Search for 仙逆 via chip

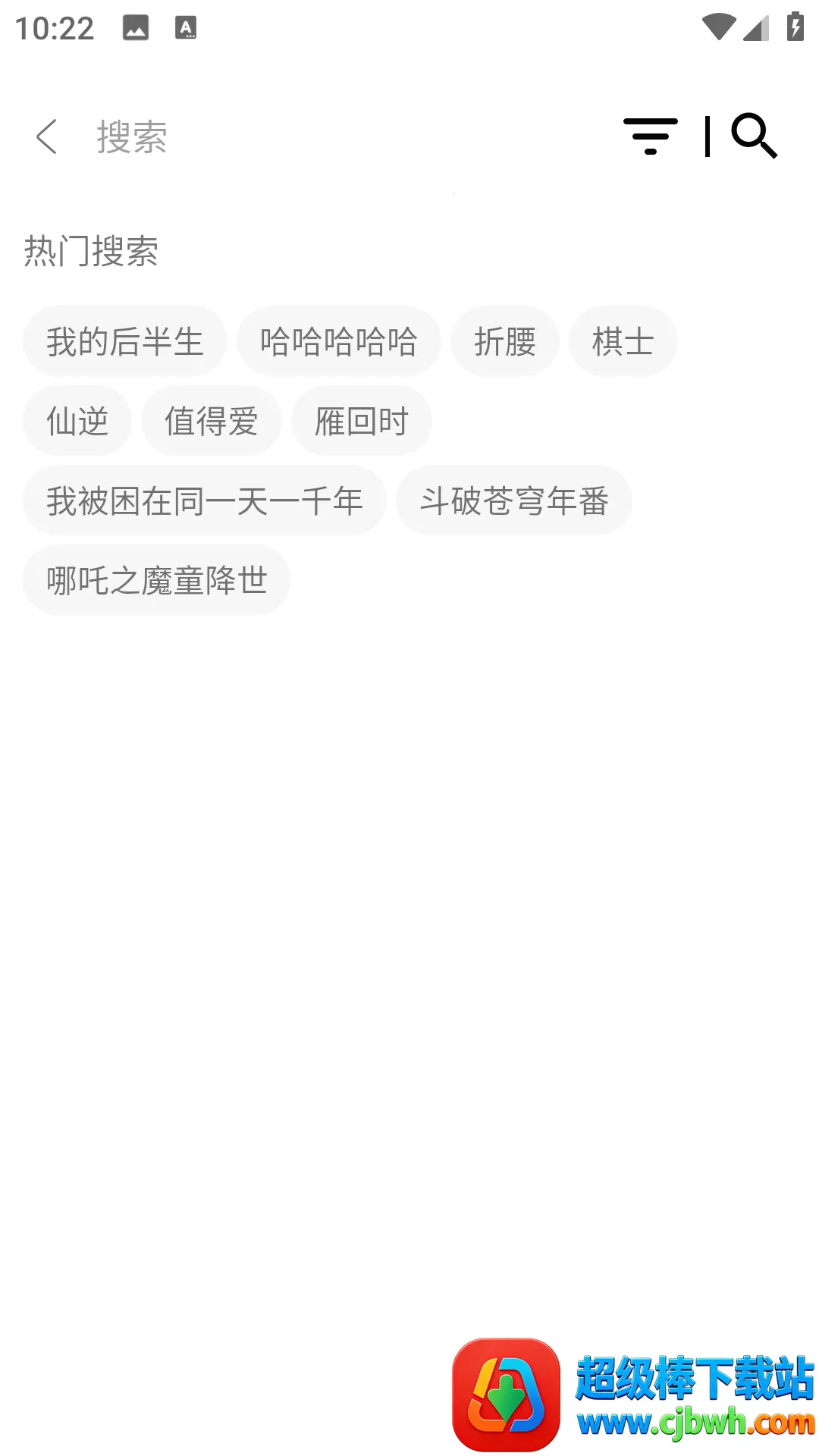click(77, 421)
